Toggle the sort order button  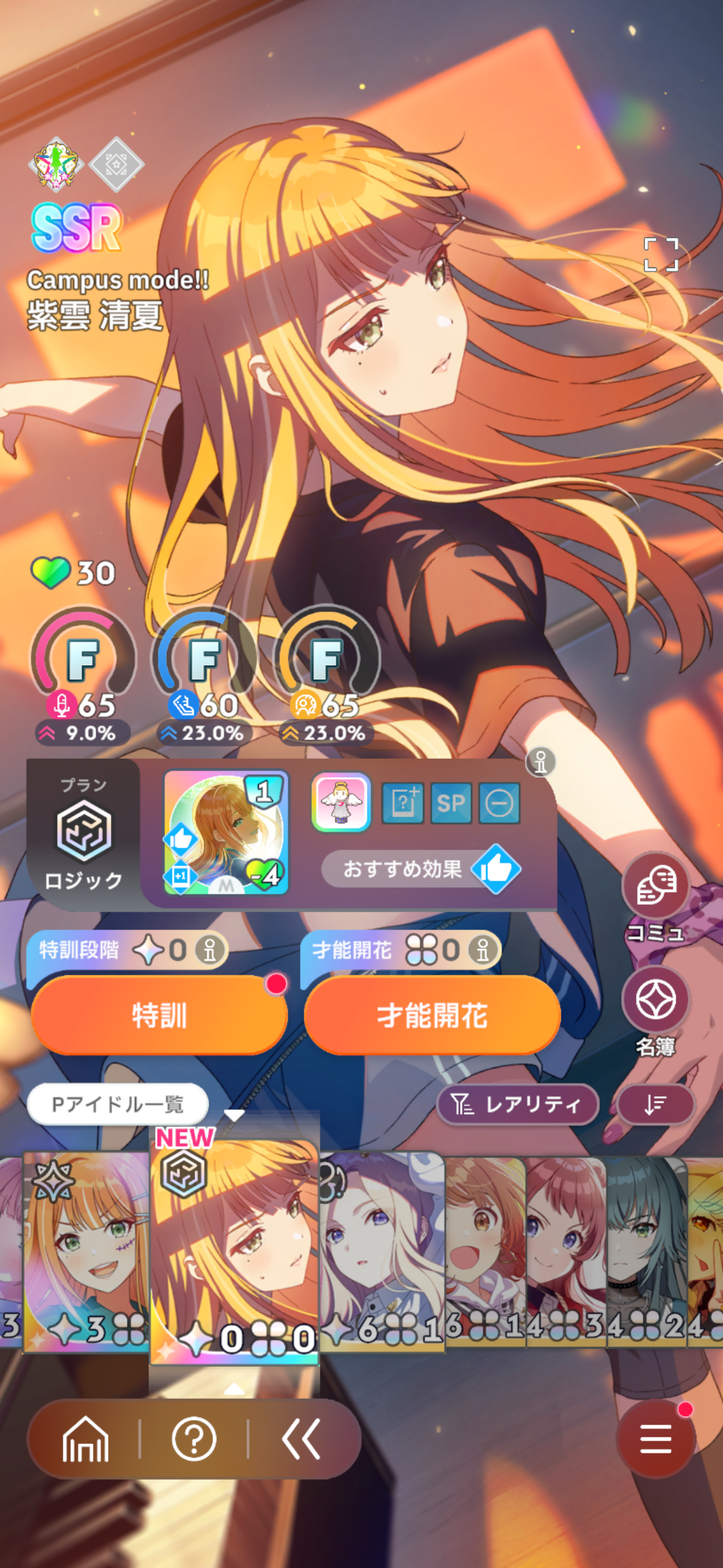(x=656, y=1105)
